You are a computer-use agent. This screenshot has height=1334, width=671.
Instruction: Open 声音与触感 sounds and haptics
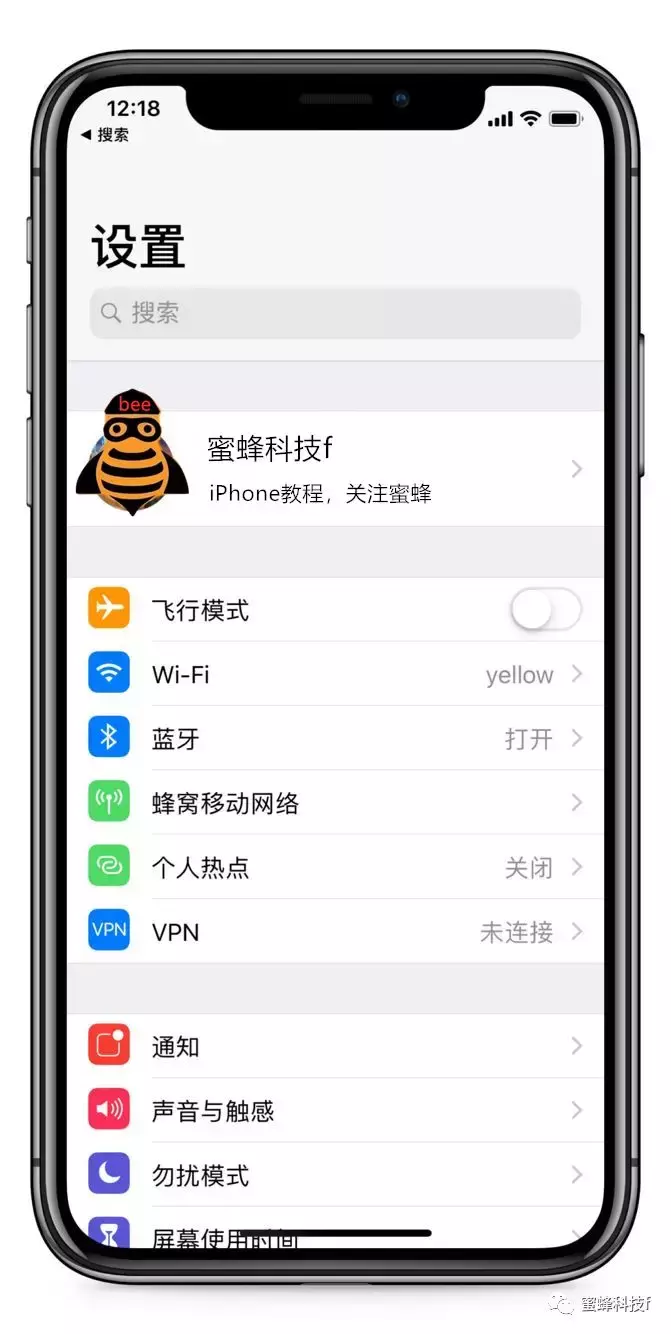(335, 1110)
